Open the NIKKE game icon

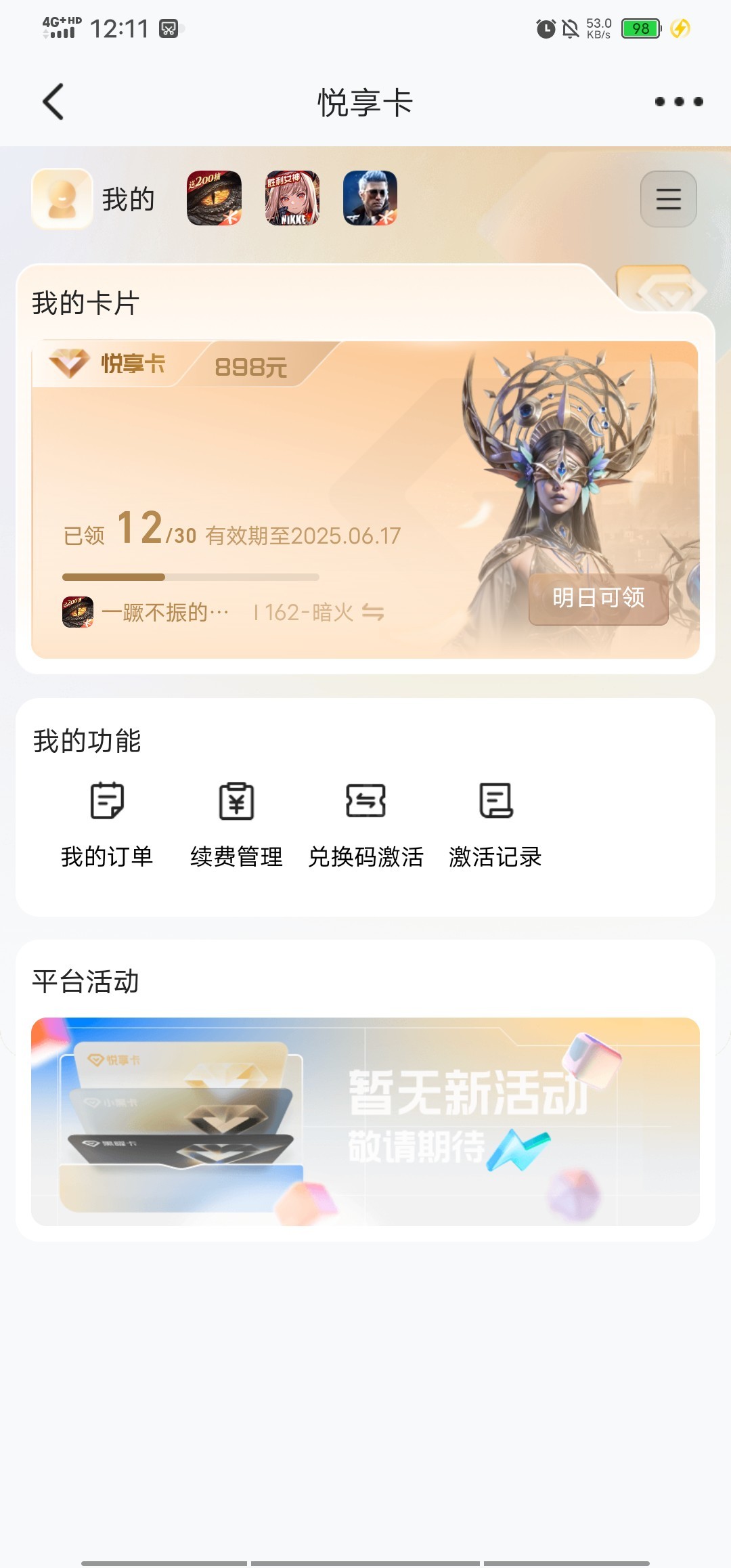point(292,198)
